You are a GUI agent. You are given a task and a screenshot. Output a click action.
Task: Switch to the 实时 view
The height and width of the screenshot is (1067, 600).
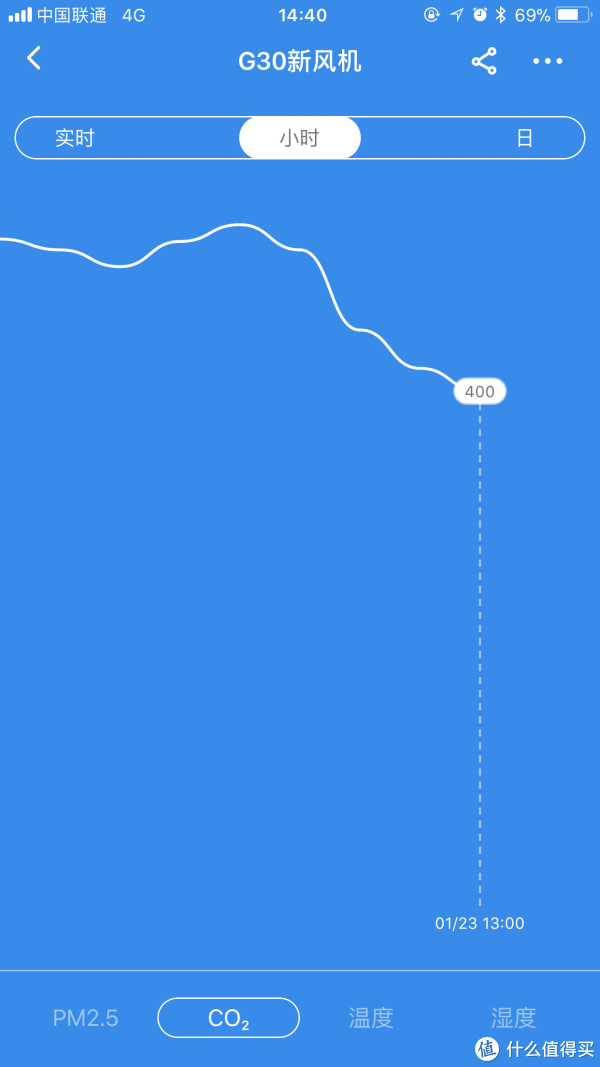75,138
